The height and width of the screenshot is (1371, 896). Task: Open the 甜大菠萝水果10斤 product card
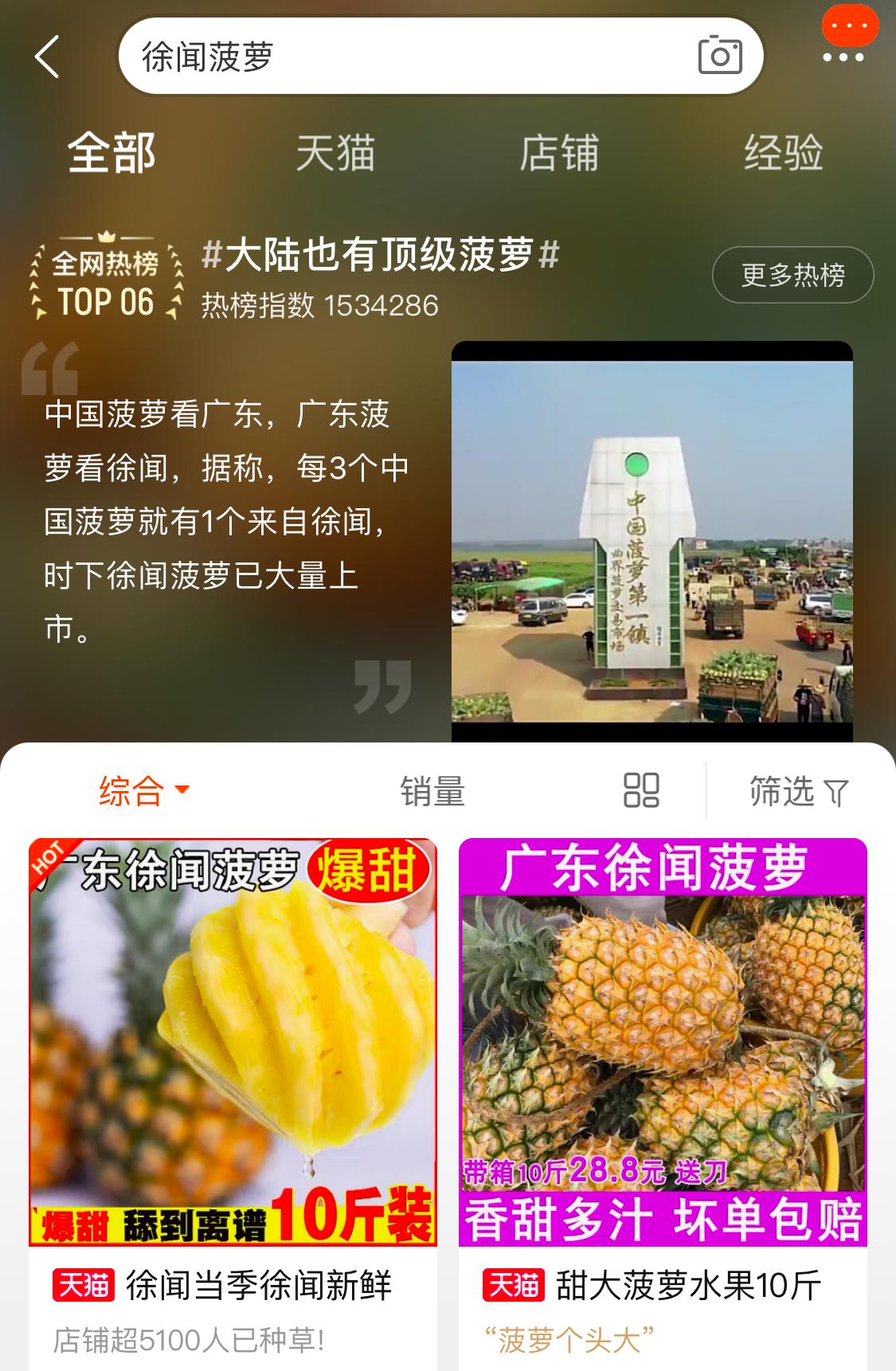[663, 1099]
